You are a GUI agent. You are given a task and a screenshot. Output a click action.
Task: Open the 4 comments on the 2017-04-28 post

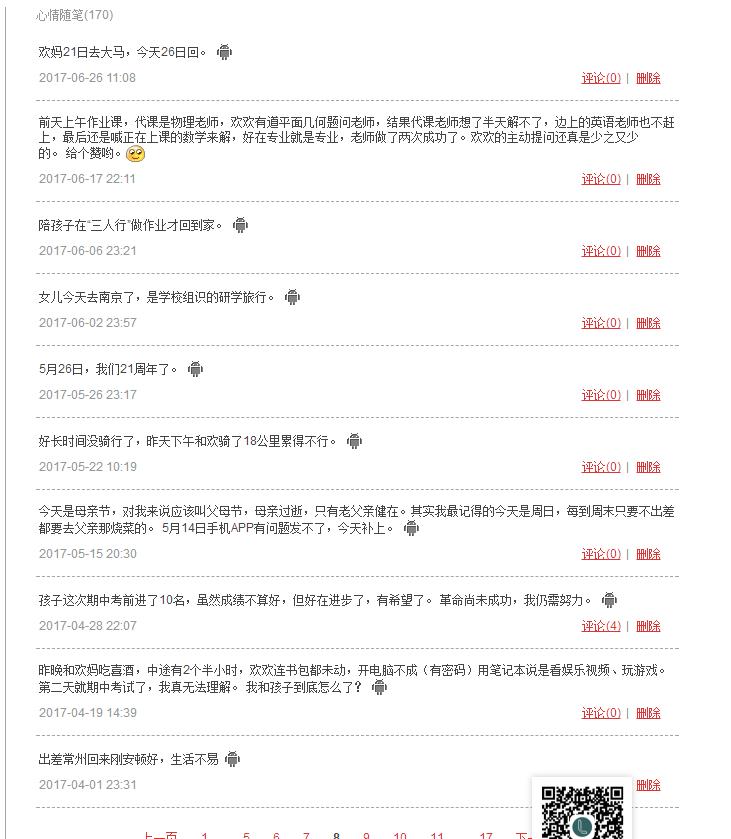[601, 626]
